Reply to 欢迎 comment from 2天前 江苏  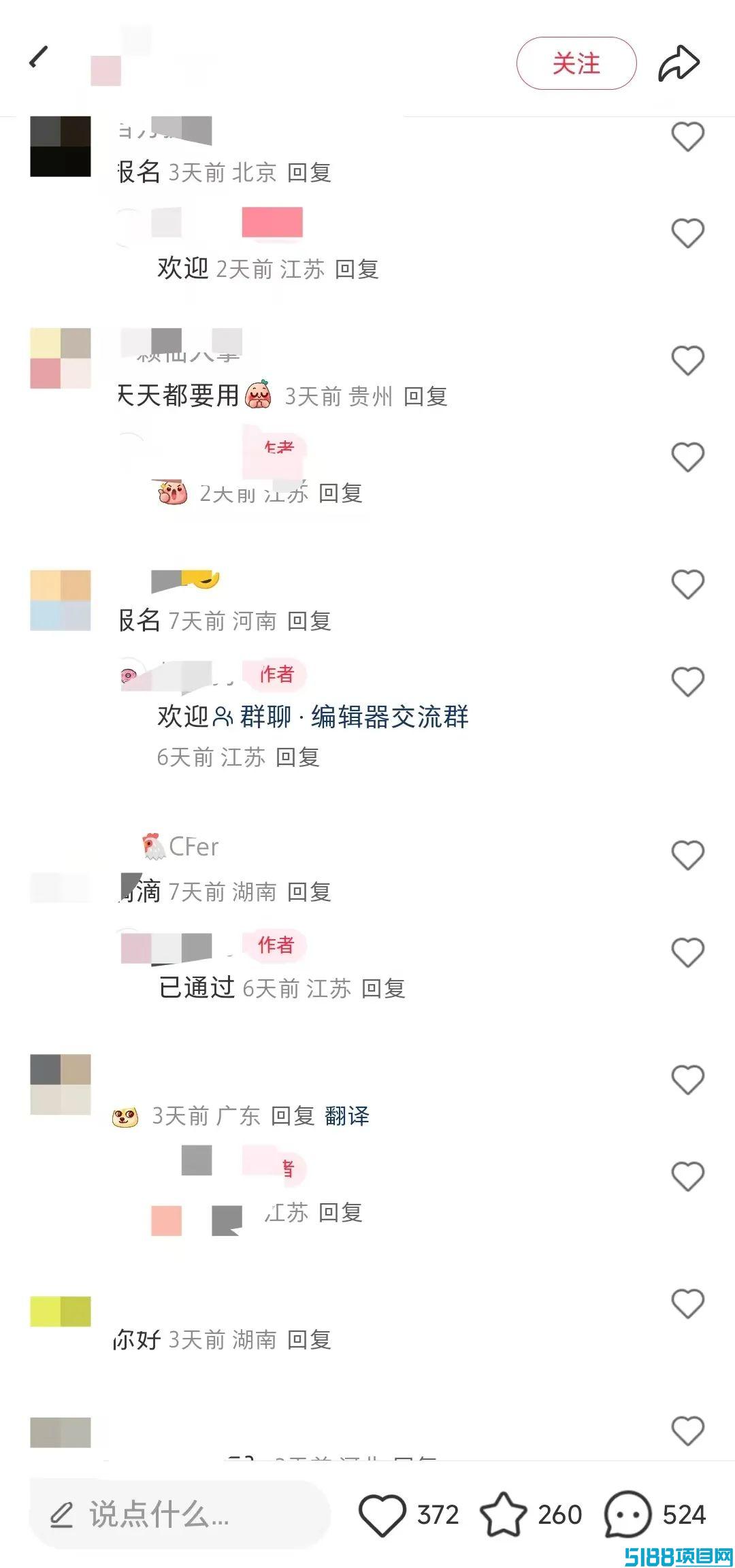[x=357, y=269]
